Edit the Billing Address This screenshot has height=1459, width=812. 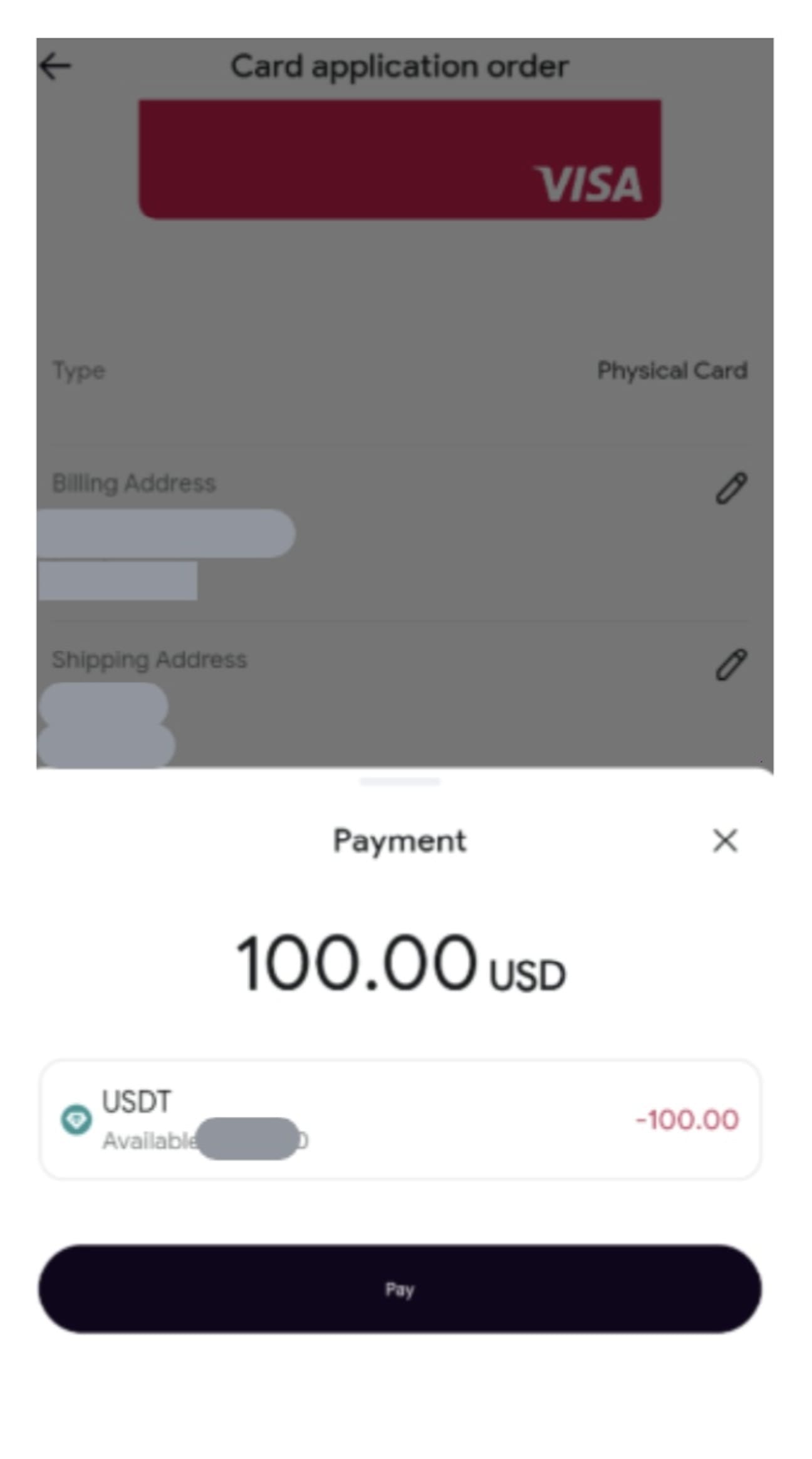[731, 488]
